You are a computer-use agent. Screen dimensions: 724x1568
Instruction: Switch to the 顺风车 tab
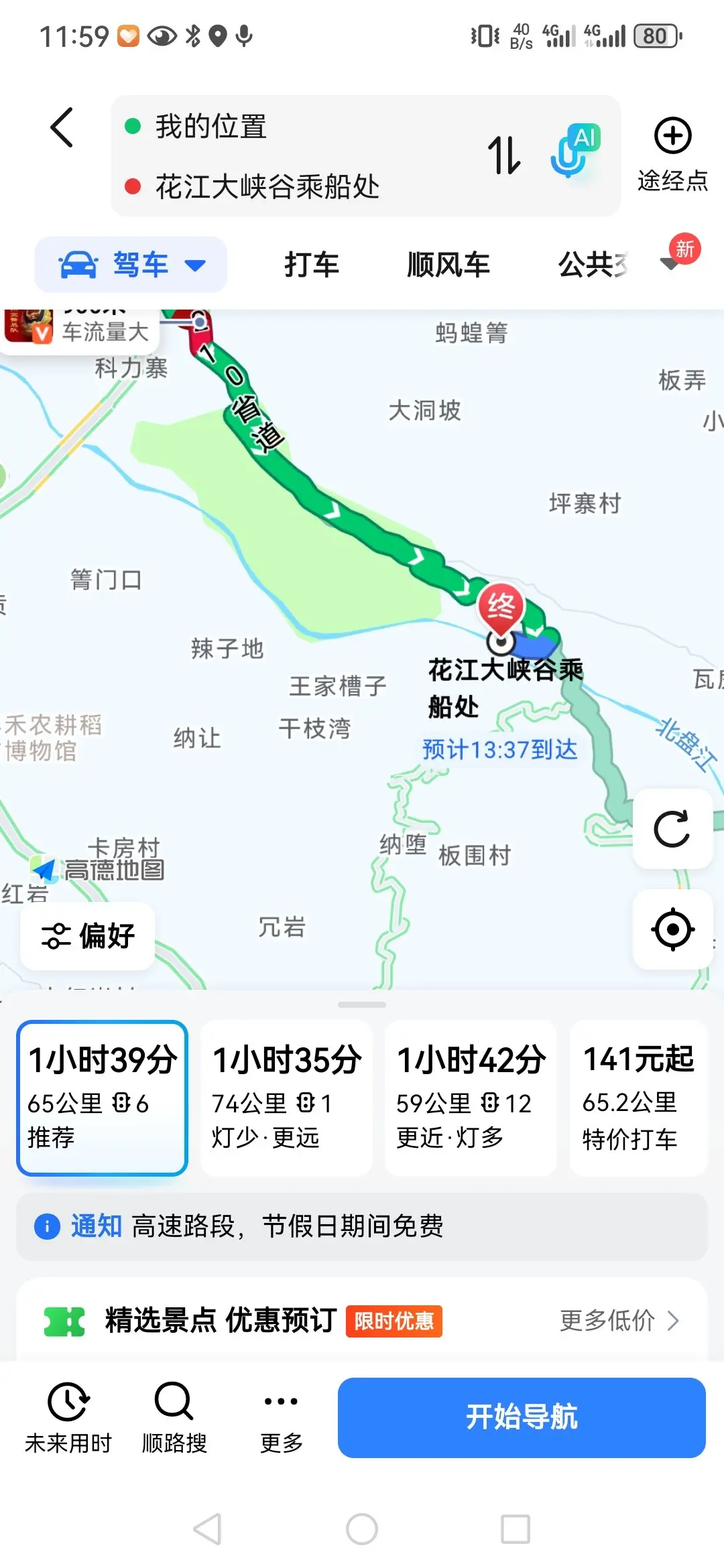coord(448,265)
